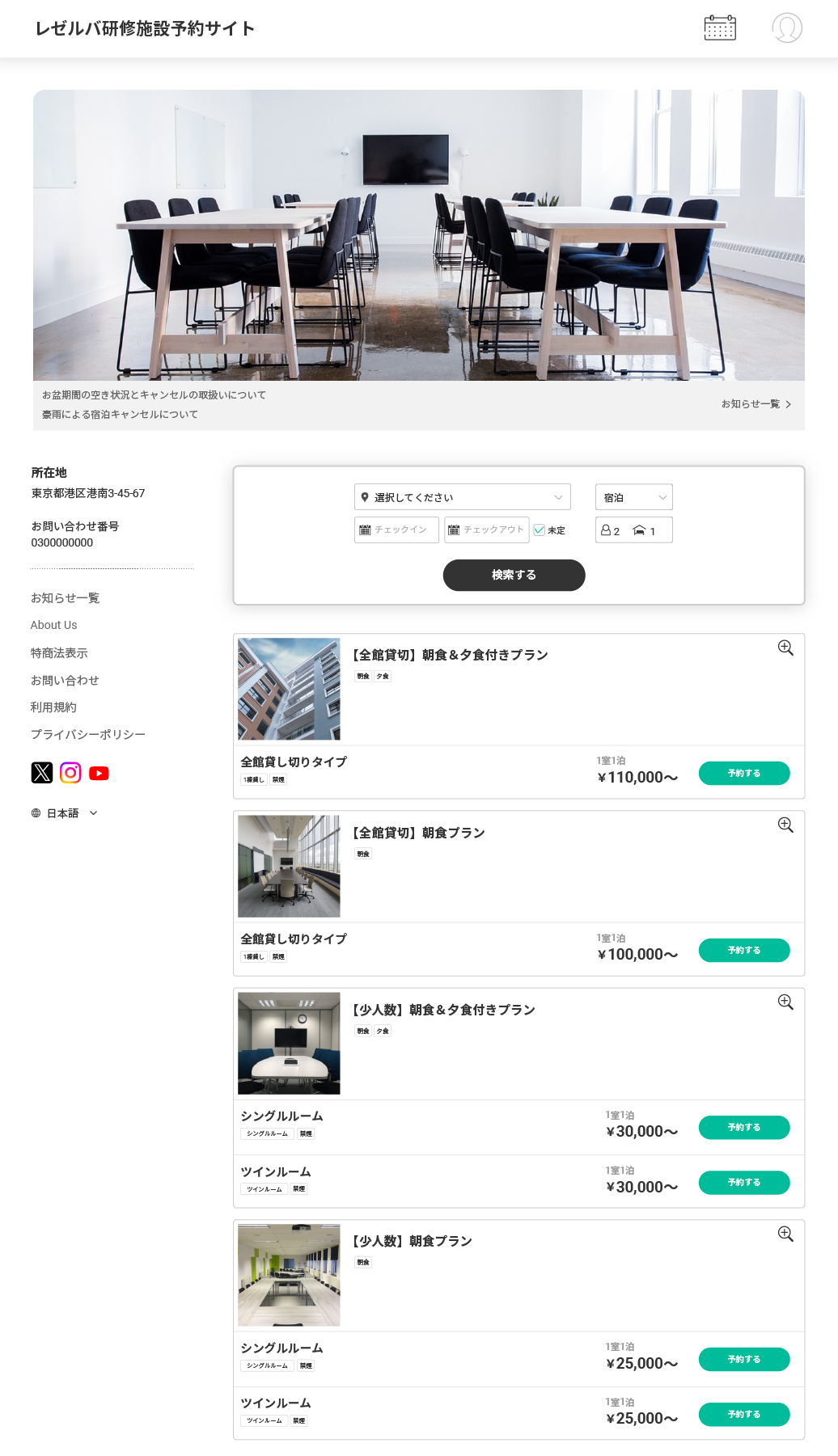Reserve the ¥25,000 シングルルーム

[x=743, y=1359]
